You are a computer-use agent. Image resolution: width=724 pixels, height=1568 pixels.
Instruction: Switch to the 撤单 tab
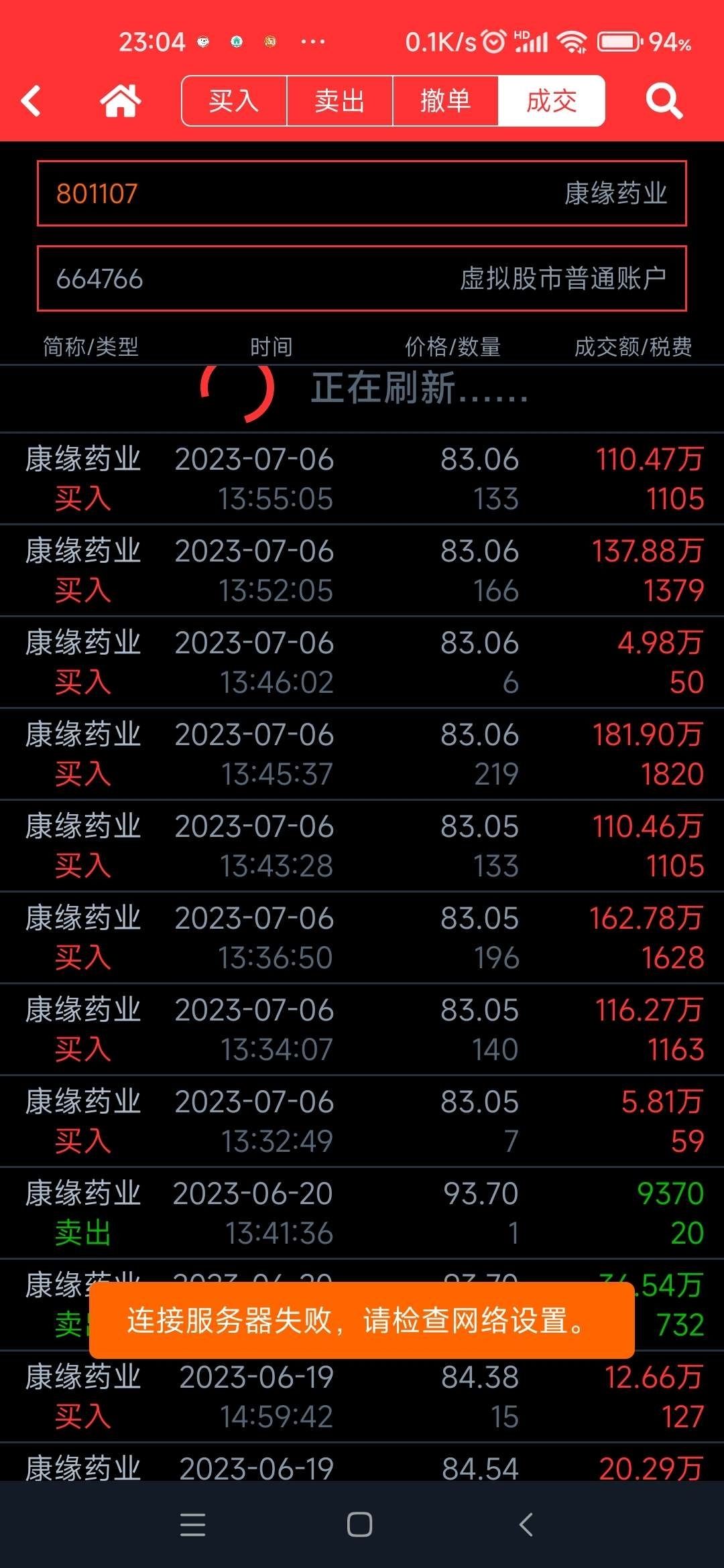point(445,101)
